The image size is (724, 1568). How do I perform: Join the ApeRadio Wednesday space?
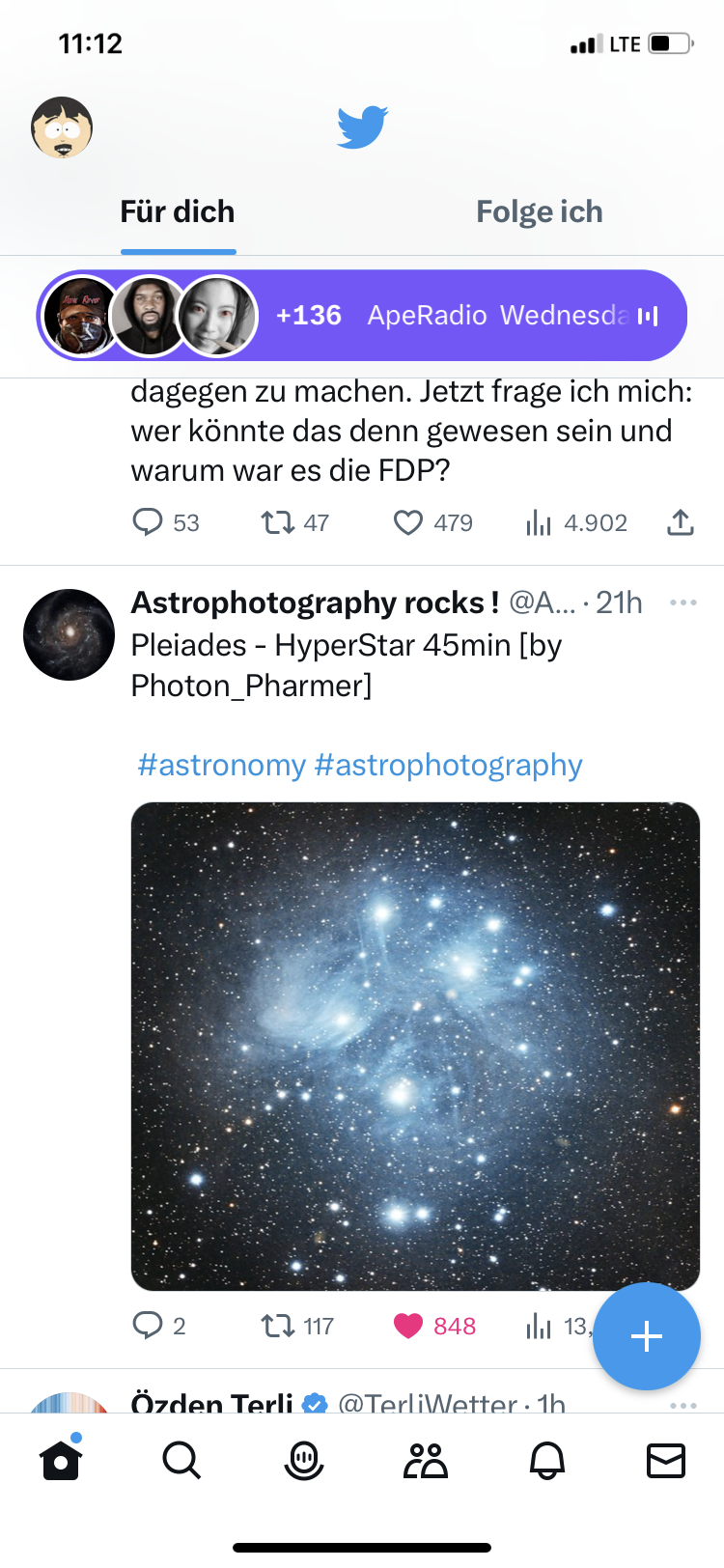(x=363, y=316)
